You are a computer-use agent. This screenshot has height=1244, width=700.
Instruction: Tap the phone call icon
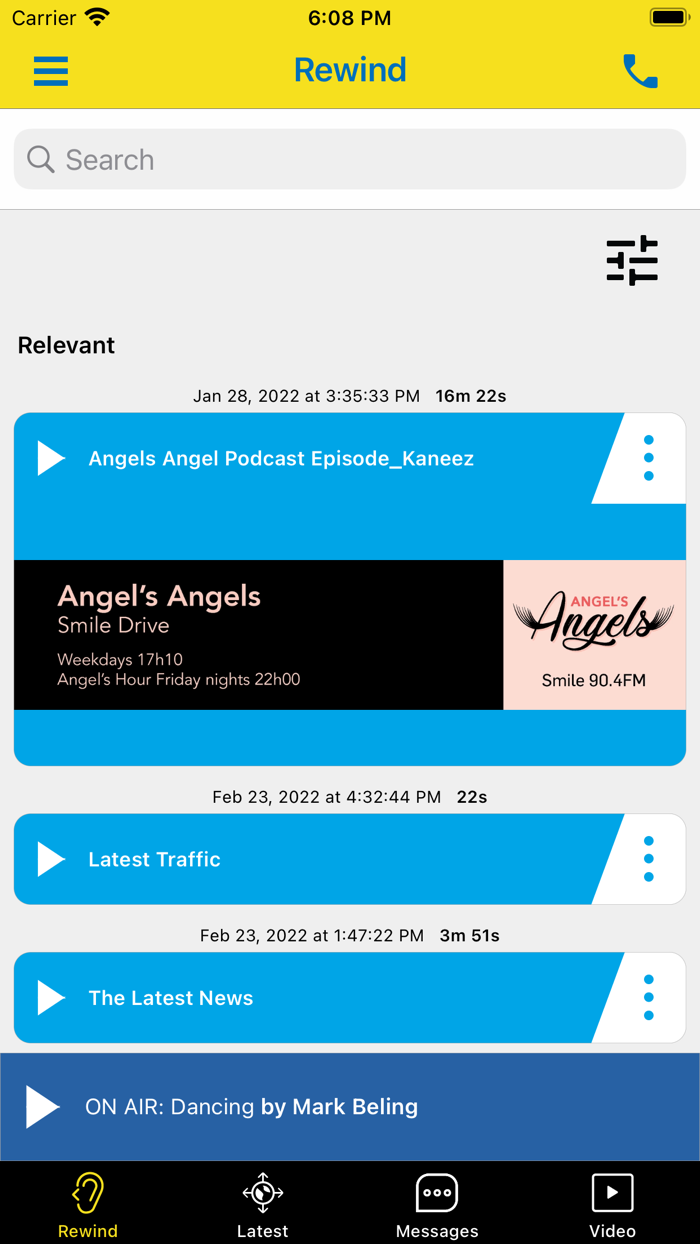click(x=640, y=71)
